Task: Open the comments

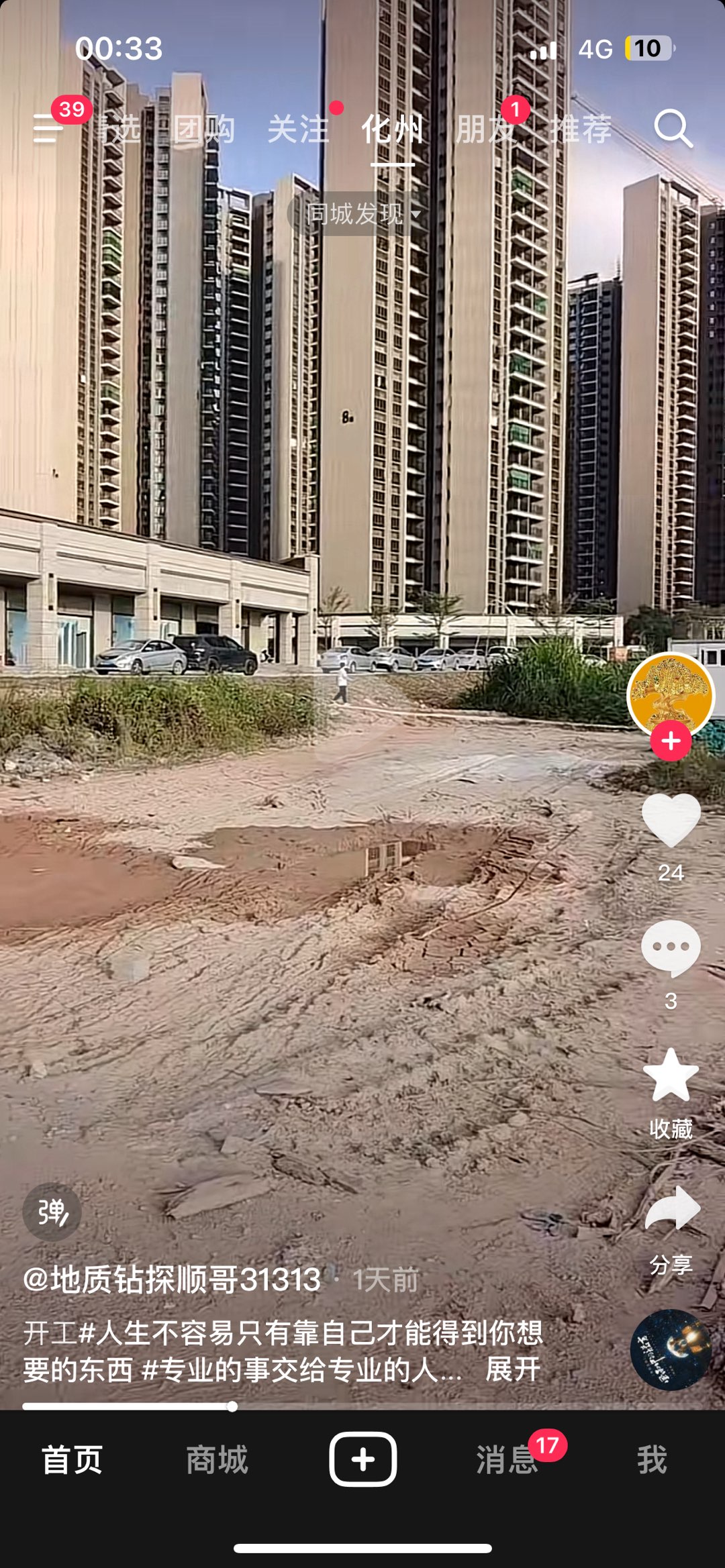Action: pos(671,947)
